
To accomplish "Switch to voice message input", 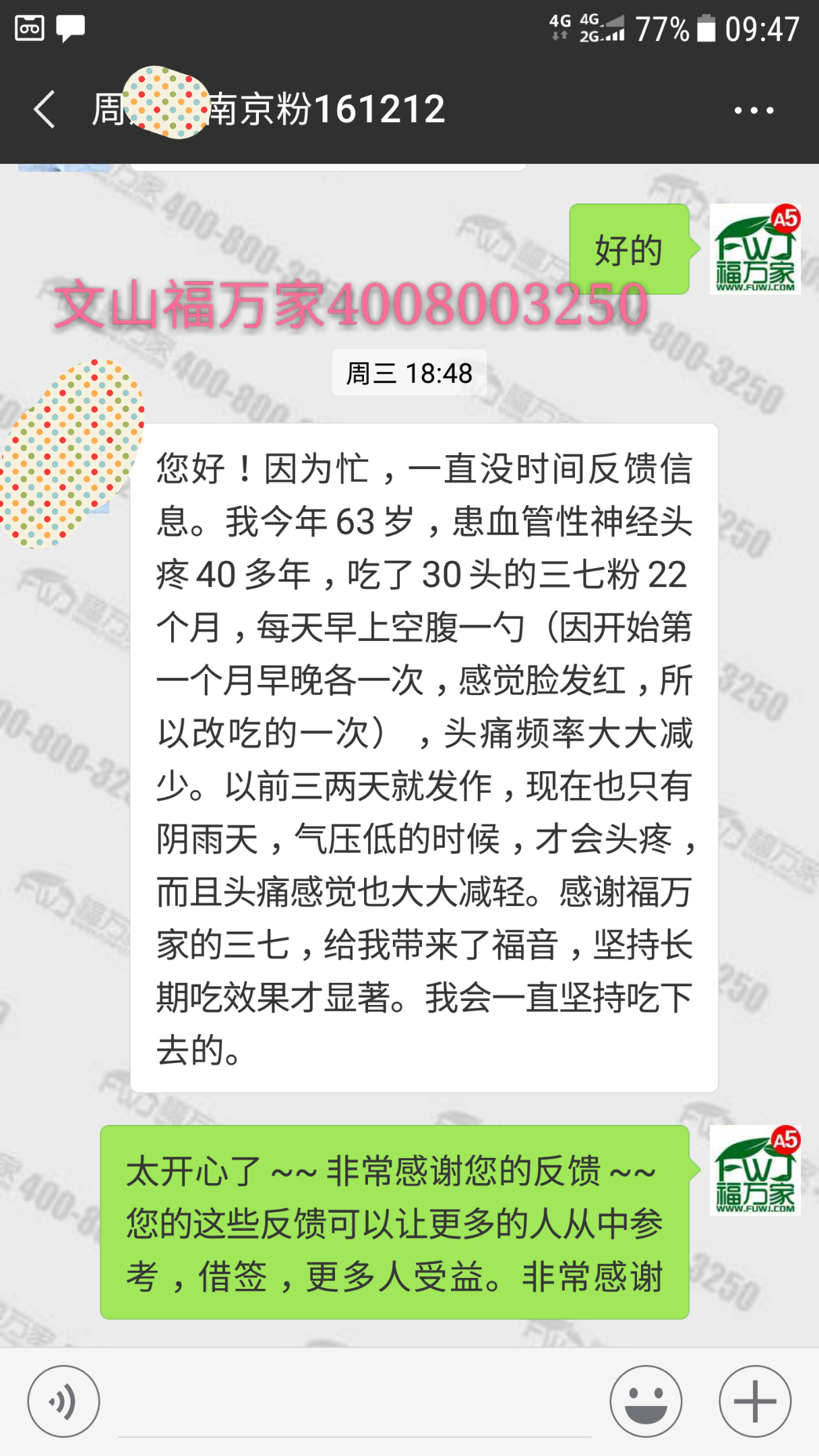I will (x=63, y=1401).
